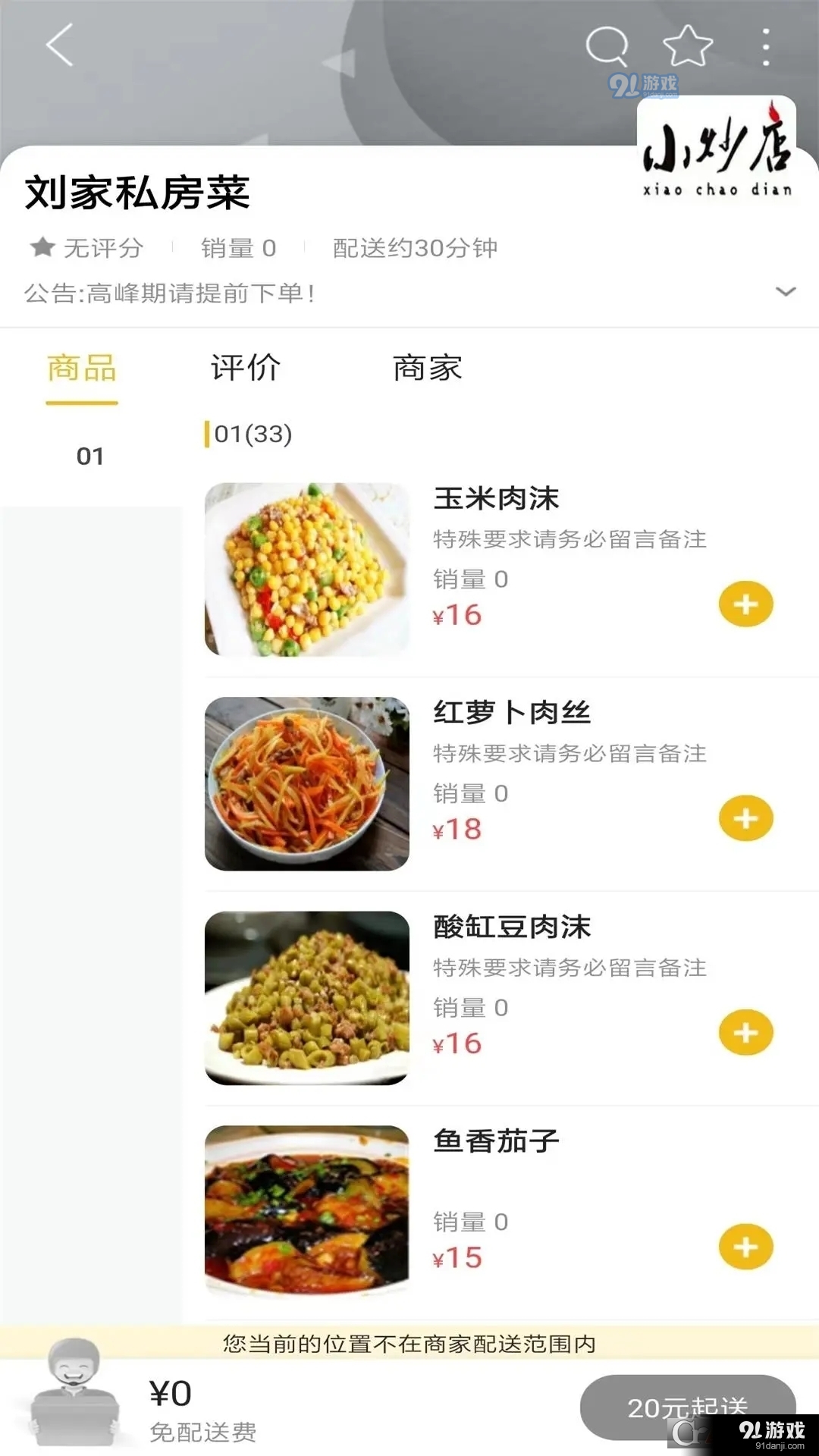Expand the 01(33) category header
This screenshot has height=1456, width=819.
(250, 434)
